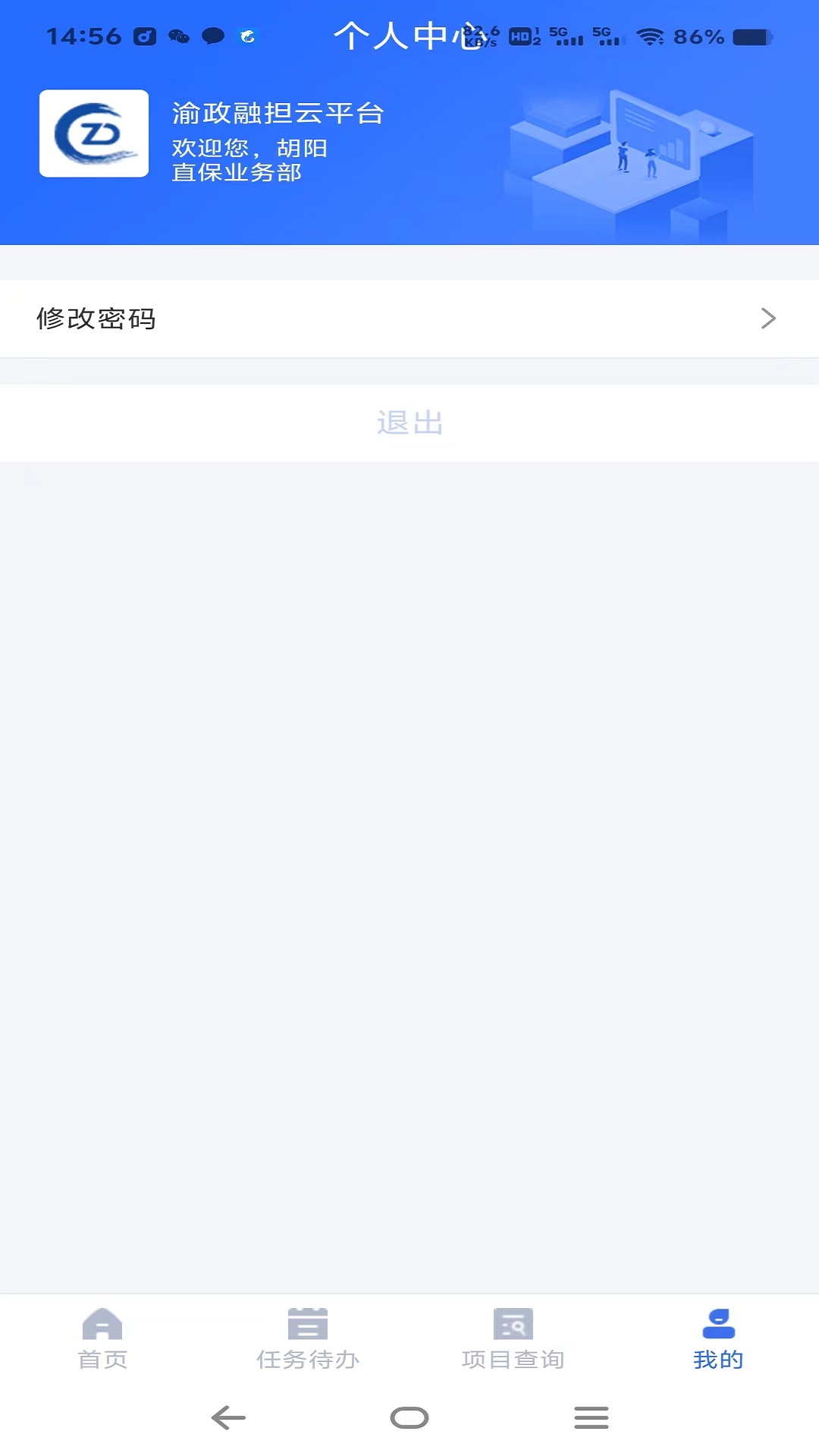The width and height of the screenshot is (819, 1456).
Task: Expand the 修改密码 row chevron
Action: click(770, 318)
